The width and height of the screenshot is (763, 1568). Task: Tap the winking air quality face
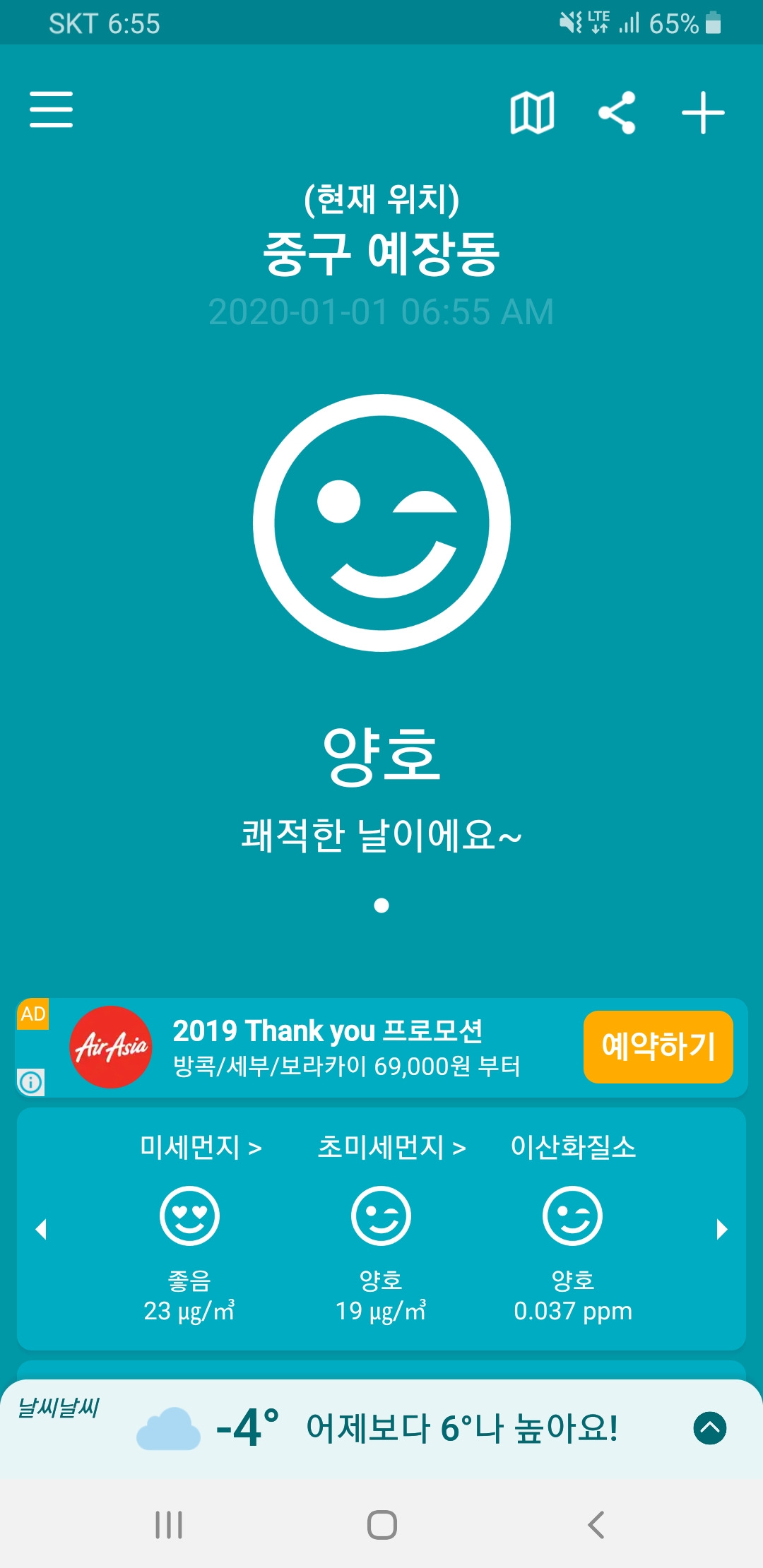381,523
